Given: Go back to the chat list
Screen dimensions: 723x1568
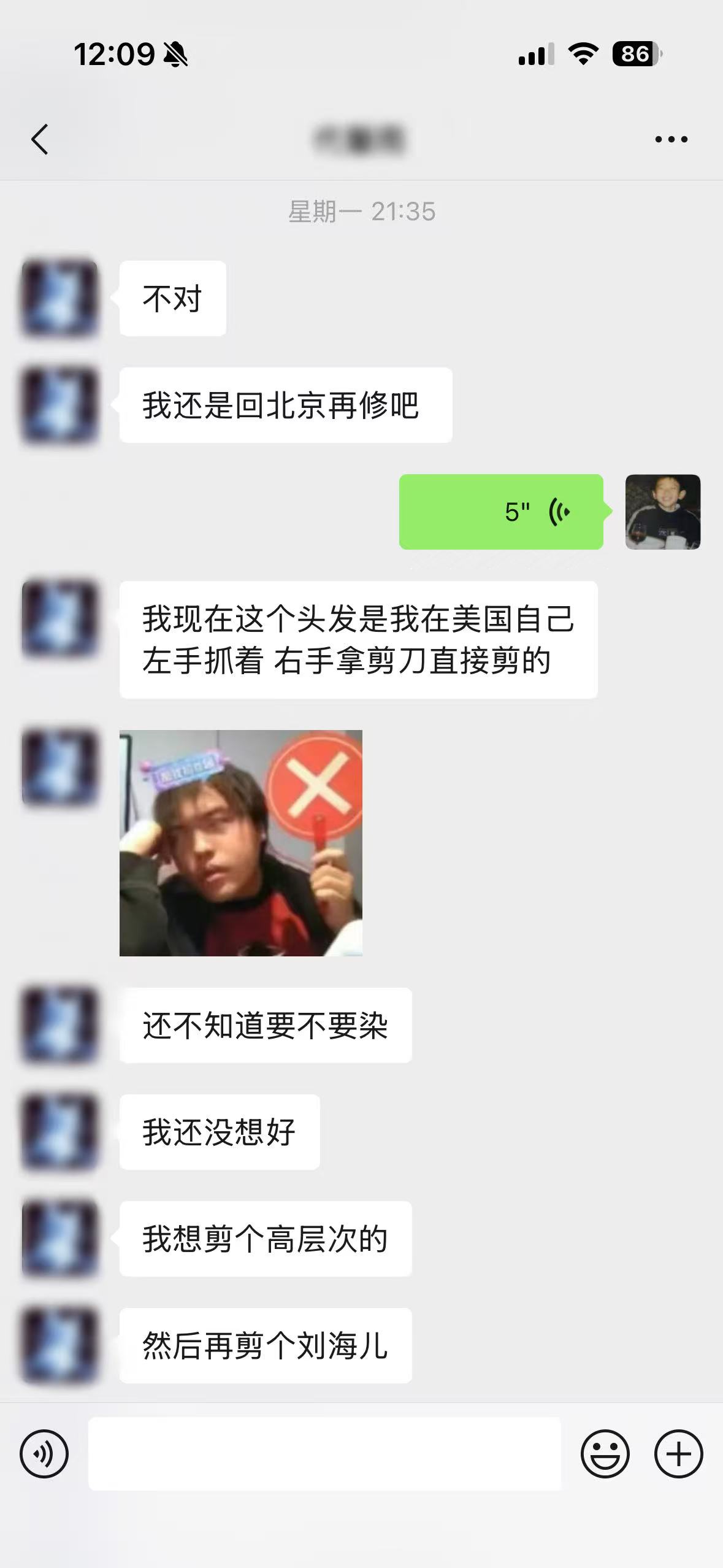Looking at the screenshot, I should click(x=40, y=139).
